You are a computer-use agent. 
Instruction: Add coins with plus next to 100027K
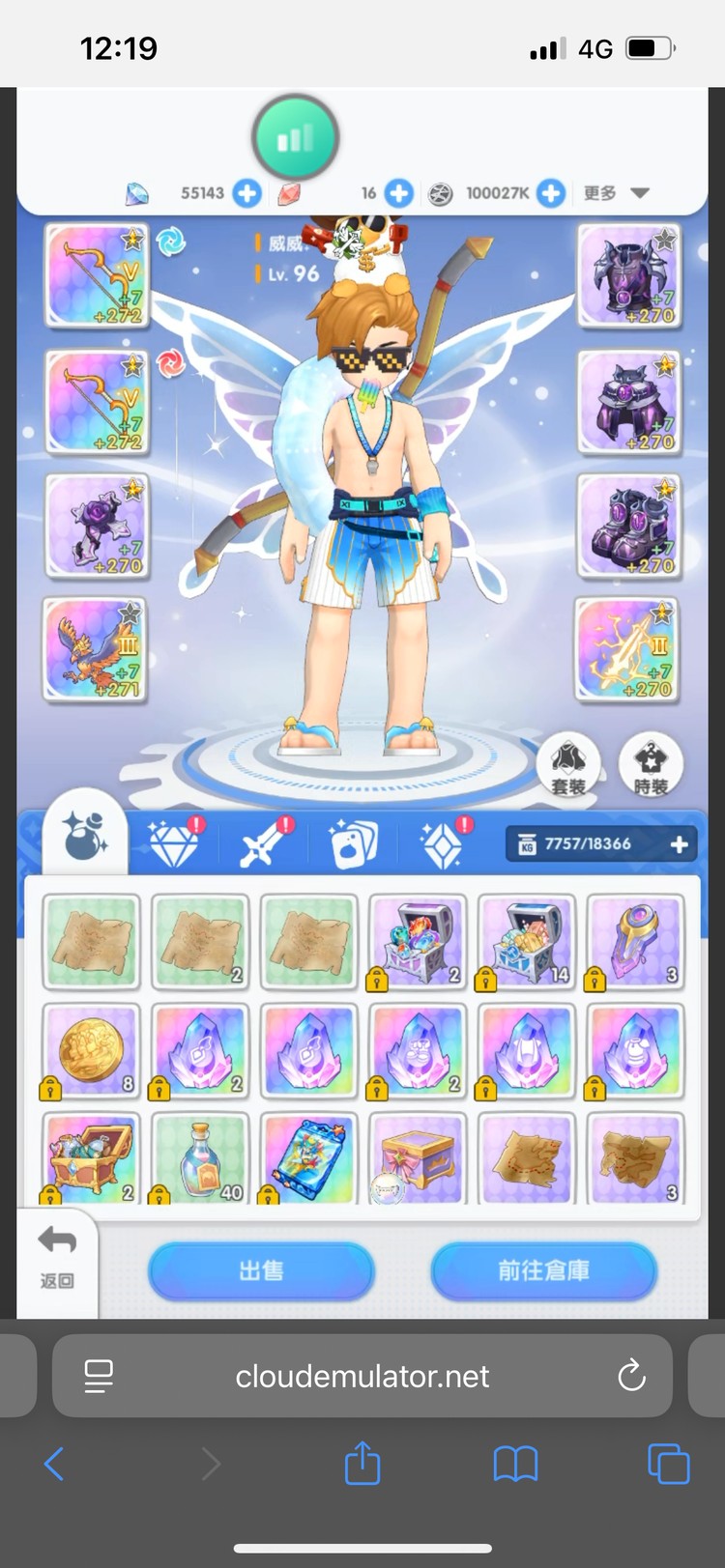551,193
